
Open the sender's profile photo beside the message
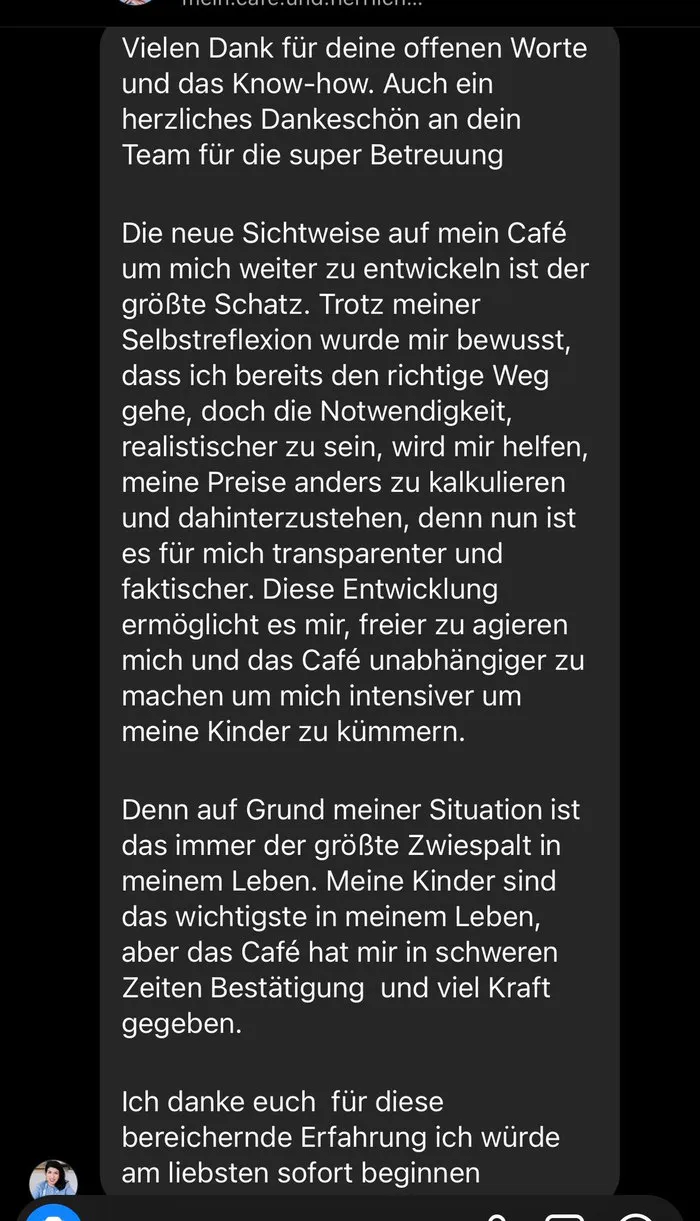pos(53,1180)
